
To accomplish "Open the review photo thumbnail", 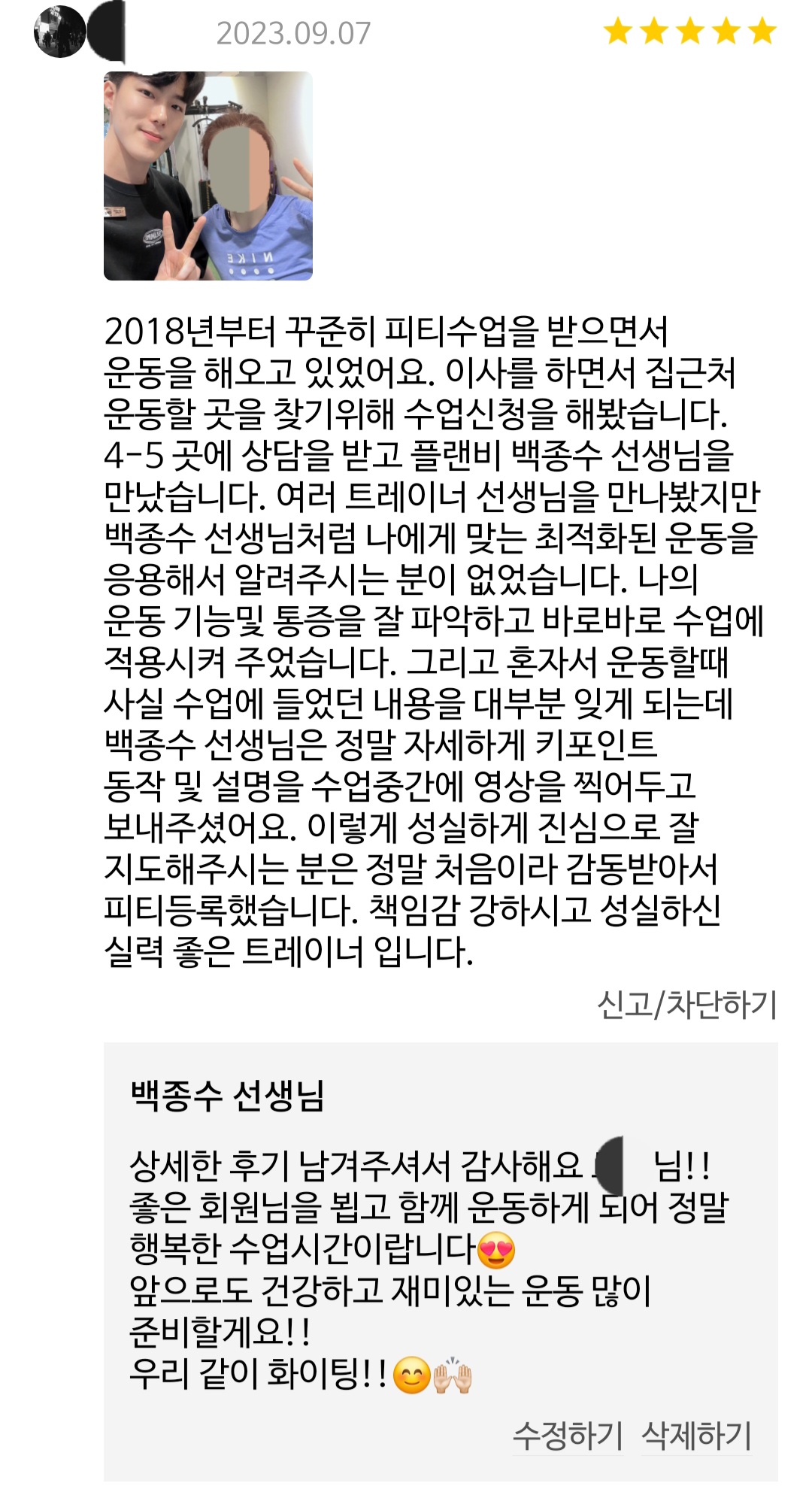I will (208, 176).
